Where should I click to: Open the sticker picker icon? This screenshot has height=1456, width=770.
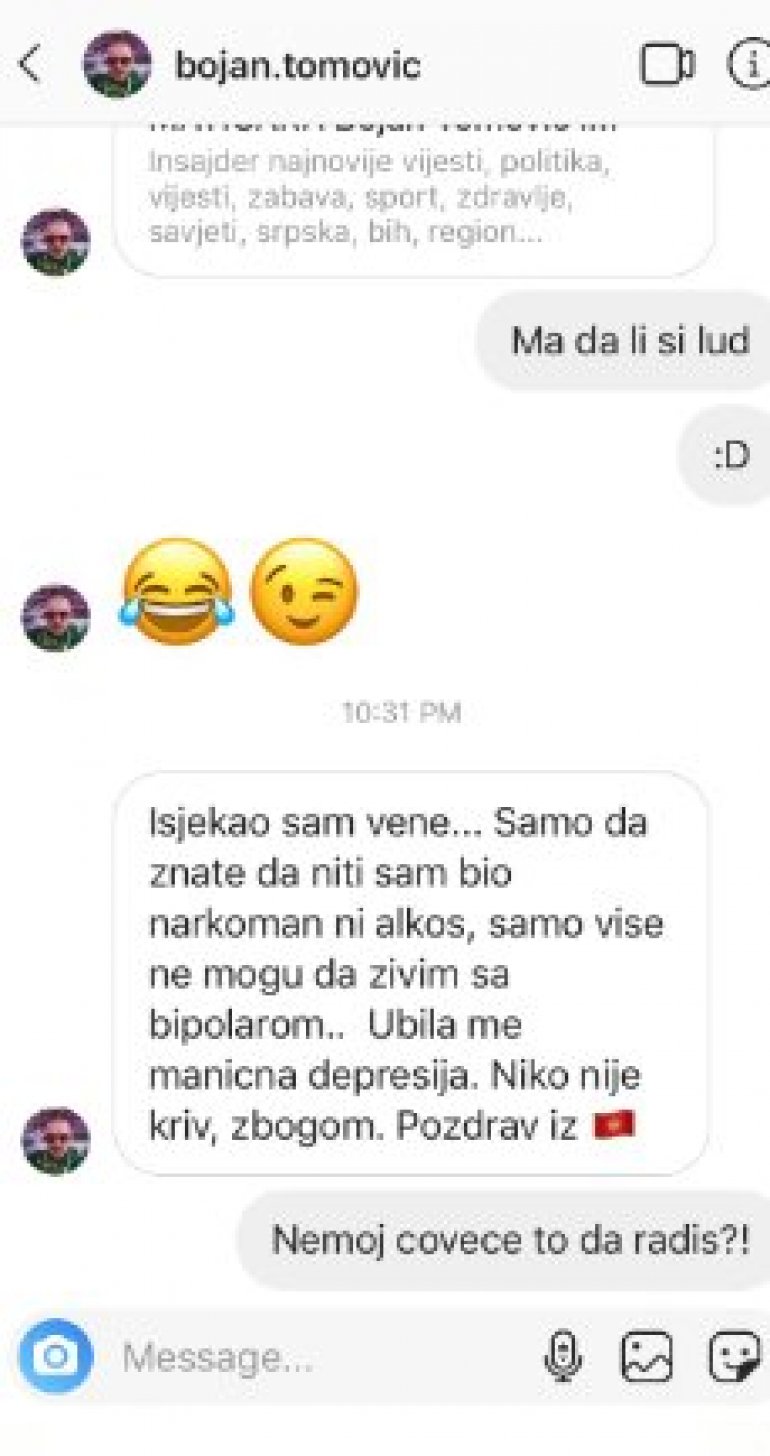733,1357
